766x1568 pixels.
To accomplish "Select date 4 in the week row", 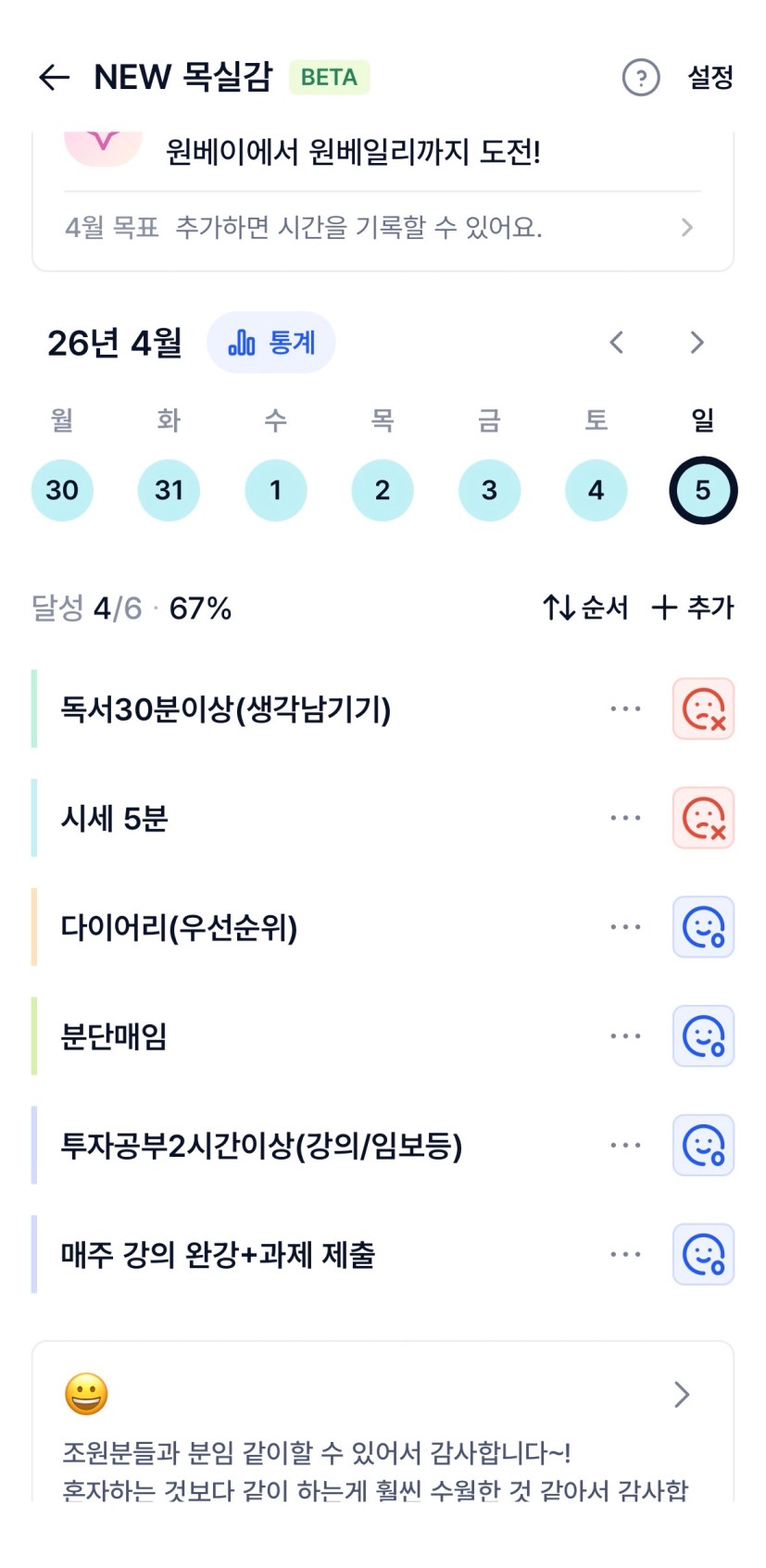I will 596,490.
